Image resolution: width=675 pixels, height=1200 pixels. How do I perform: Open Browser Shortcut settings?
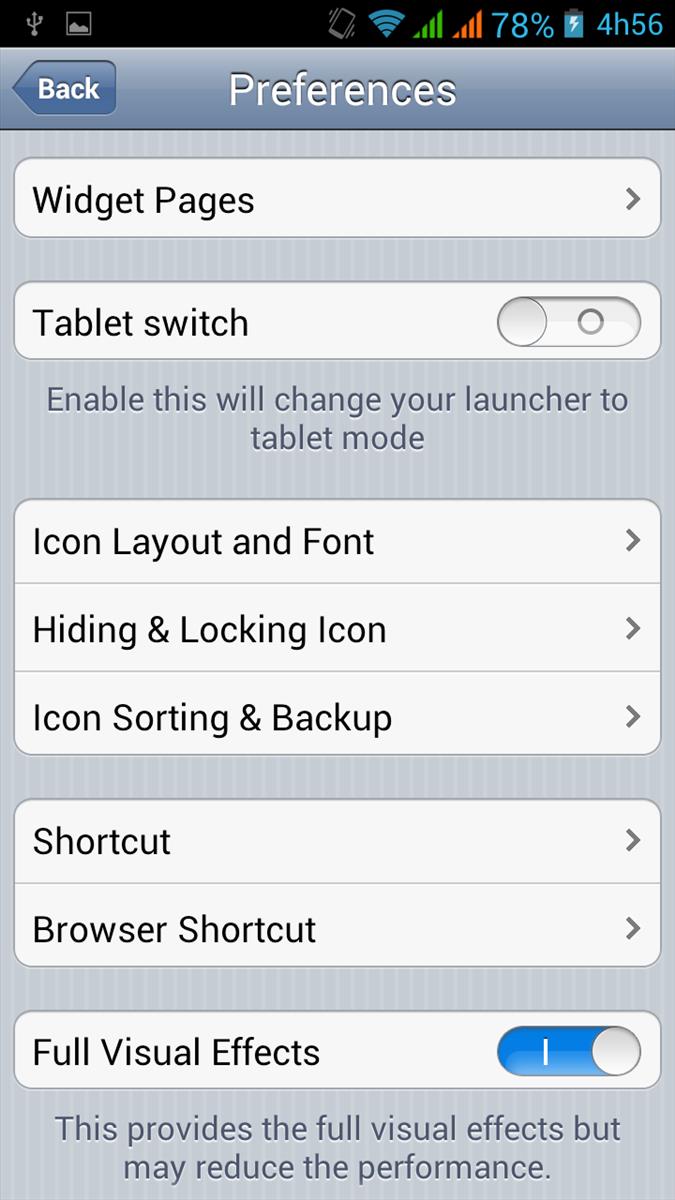tap(337, 926)
